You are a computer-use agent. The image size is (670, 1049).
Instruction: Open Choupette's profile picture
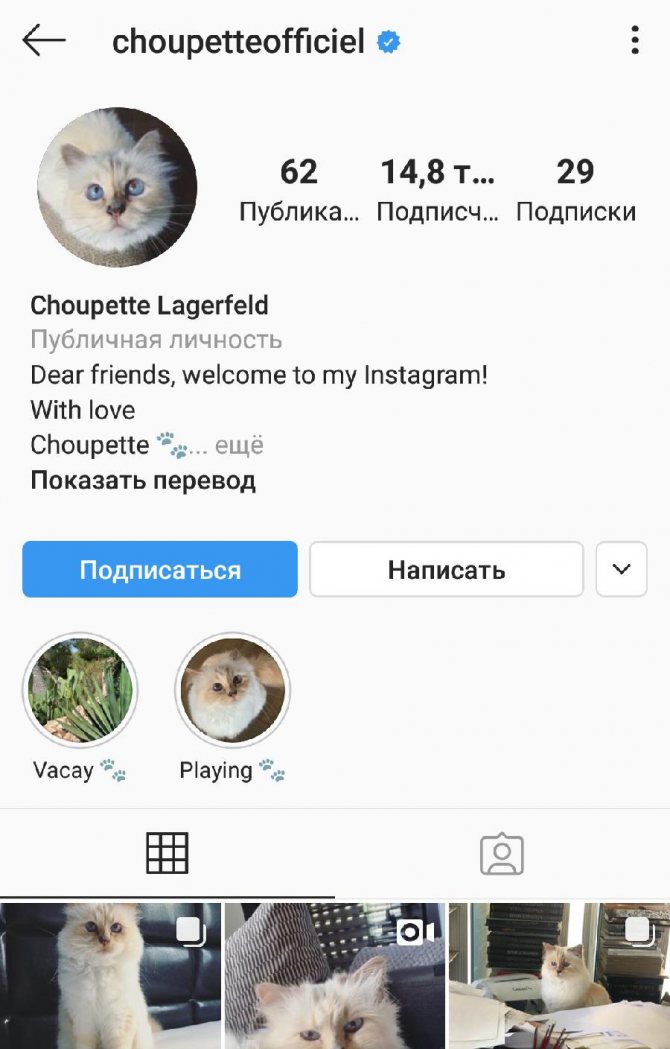pyautogui.click(x=117, y=188)
